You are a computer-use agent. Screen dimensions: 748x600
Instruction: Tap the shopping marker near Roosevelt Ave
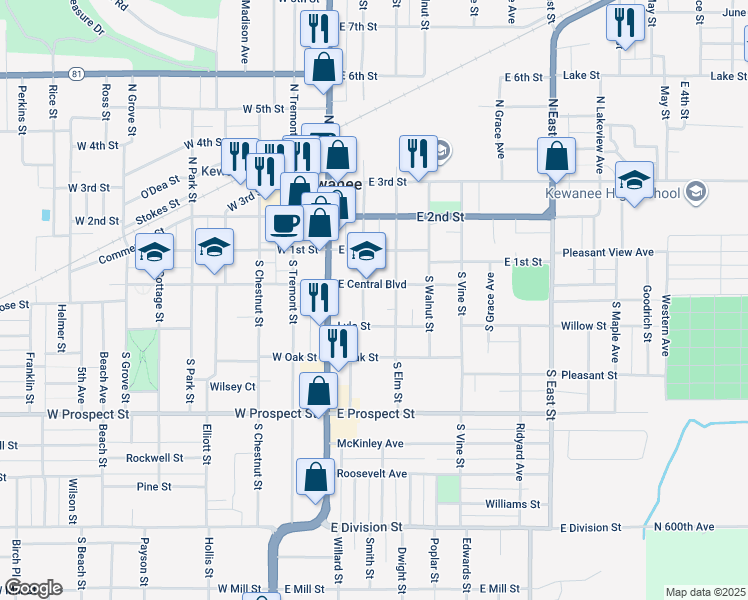316,477
